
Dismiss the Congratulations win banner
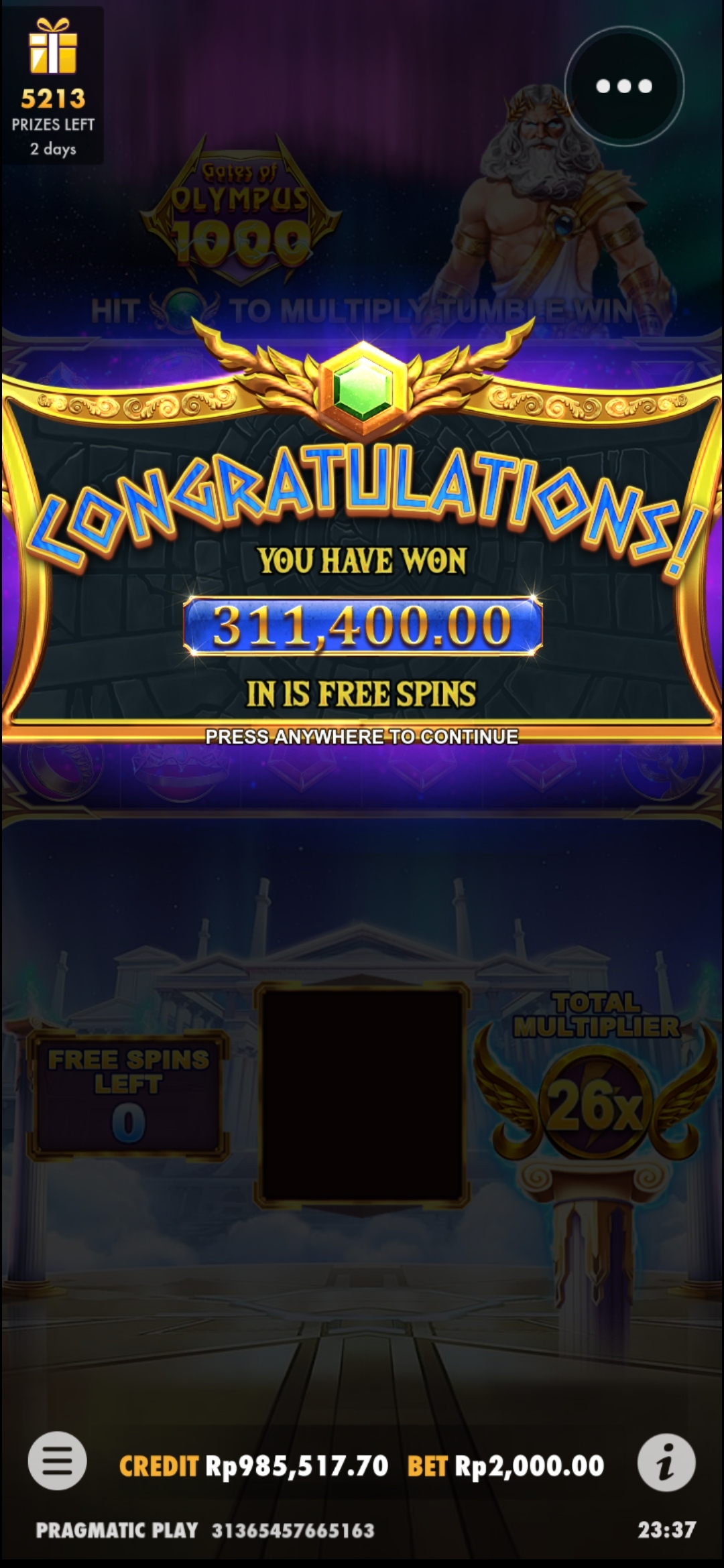tap(362, 736)
